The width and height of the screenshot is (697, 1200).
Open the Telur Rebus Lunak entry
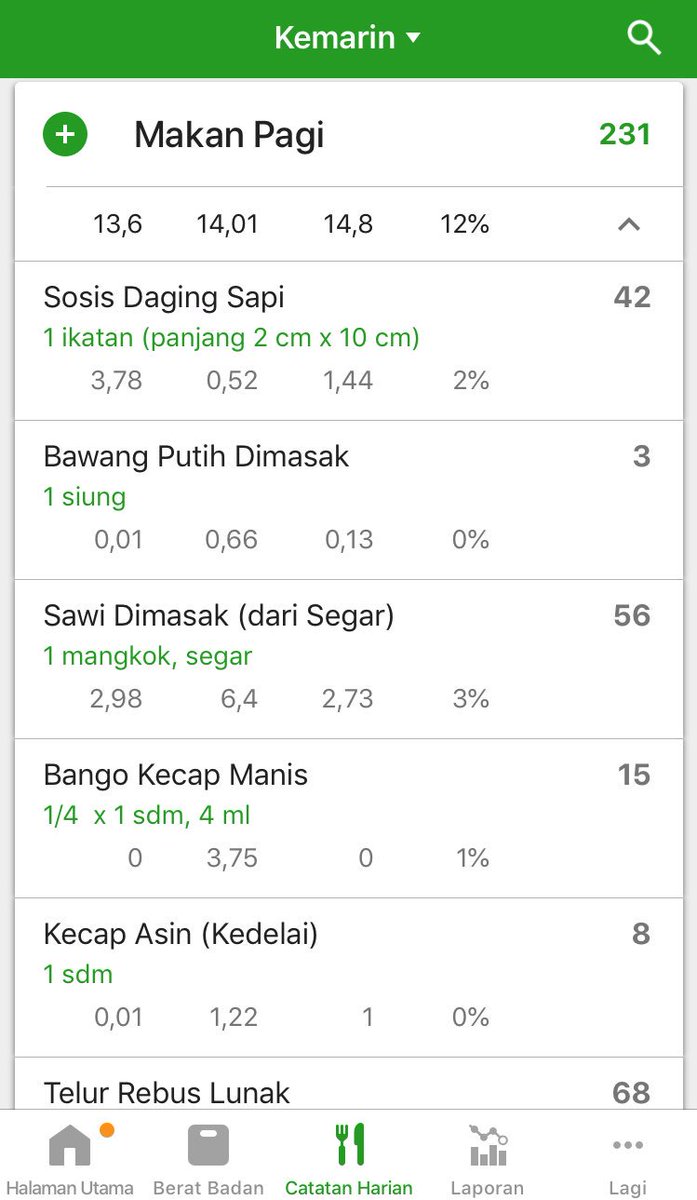point(348,1083)
